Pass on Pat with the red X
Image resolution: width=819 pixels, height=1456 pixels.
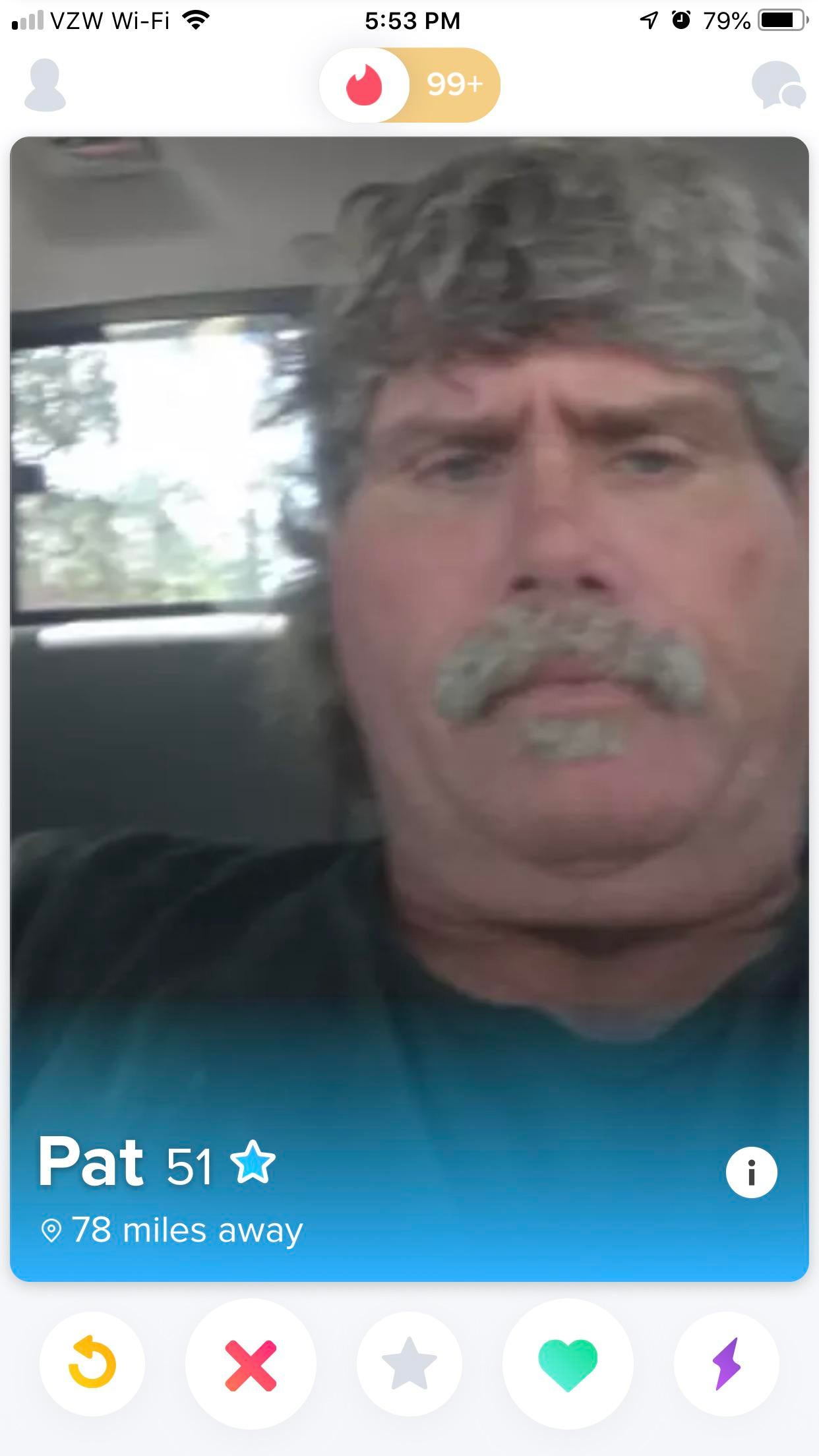(251, 1365)
